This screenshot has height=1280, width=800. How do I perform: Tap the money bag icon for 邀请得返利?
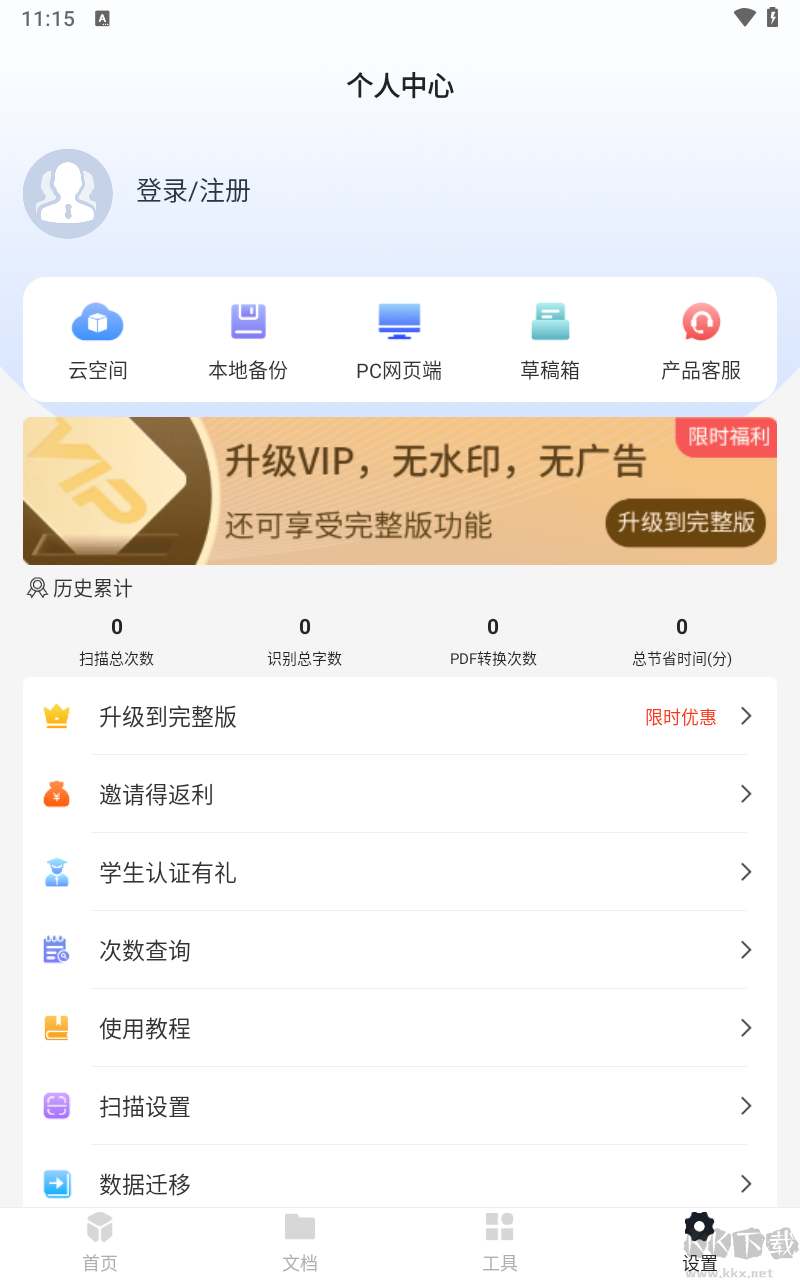(57, 794)
